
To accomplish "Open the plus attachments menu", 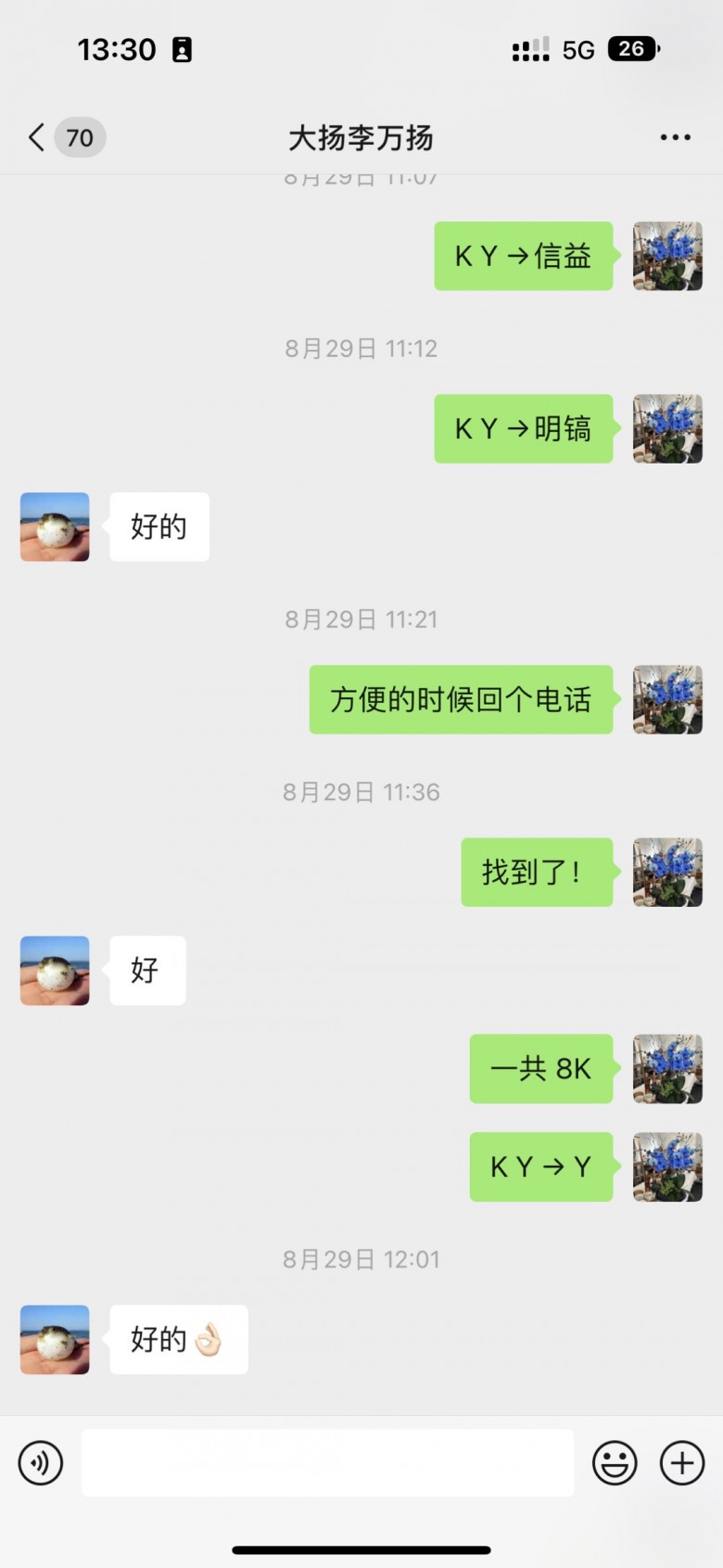I will pyautogui.click(x=682, y=1463).
